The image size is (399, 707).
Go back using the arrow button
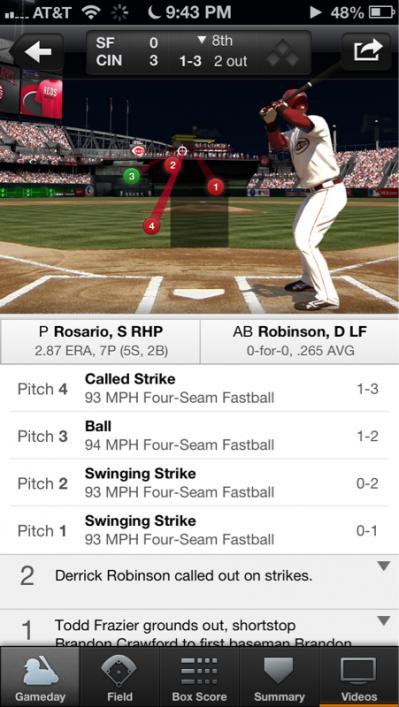[37, 52]
